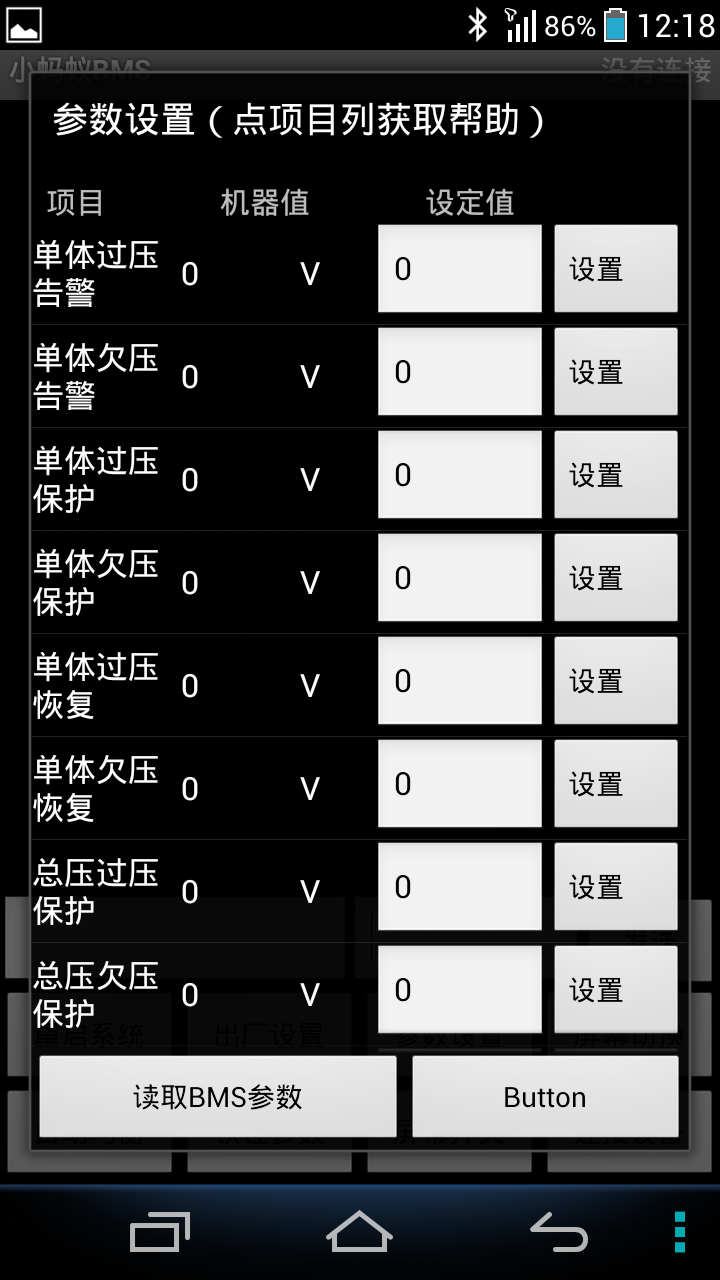Tap 设置 button for 单体过压保护
Image resolution: width=720 pixels, height=1280 pixels.
click(x=616, y=474)
